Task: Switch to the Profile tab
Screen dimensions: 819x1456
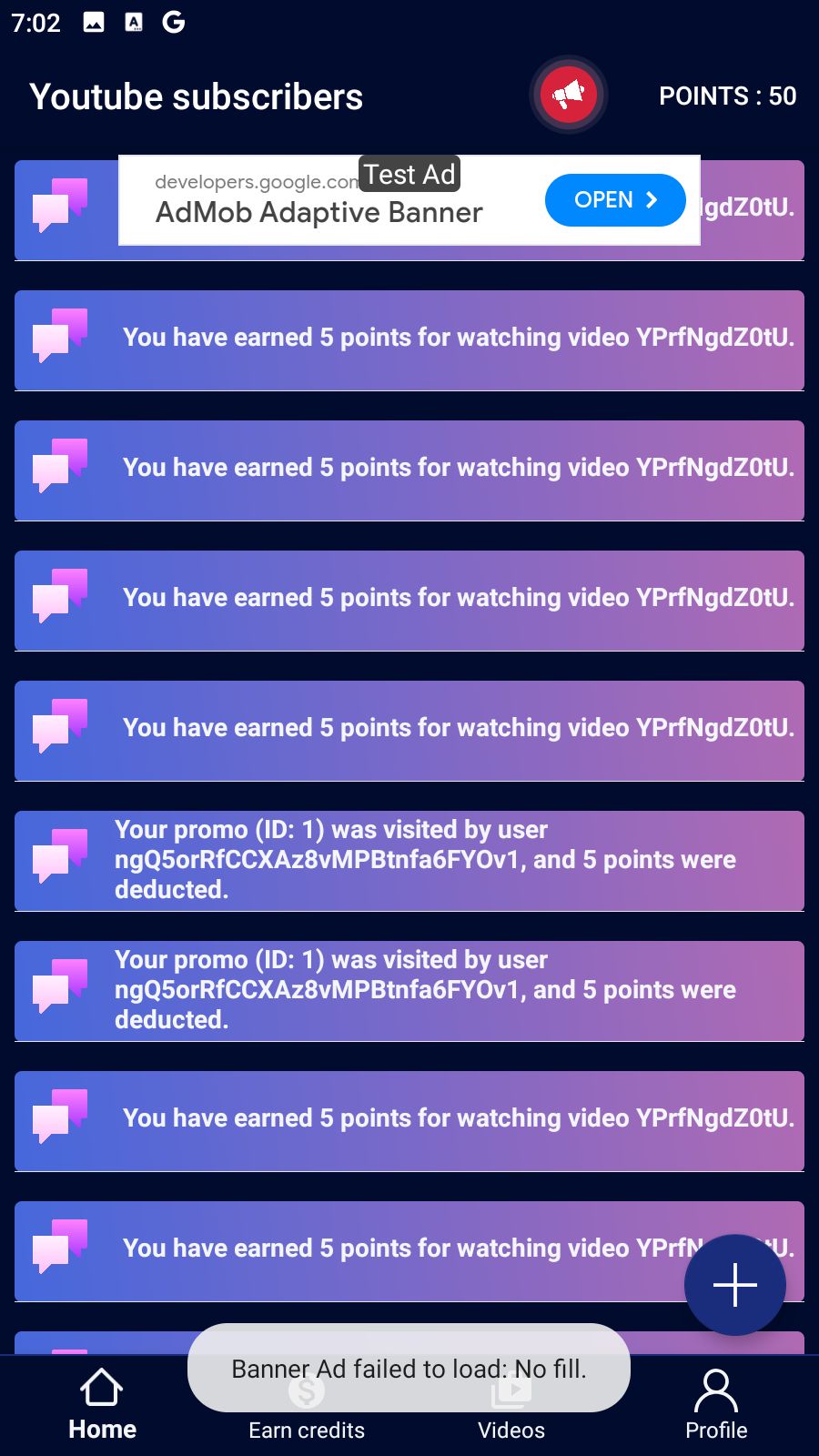Action: click(716, 1405)
